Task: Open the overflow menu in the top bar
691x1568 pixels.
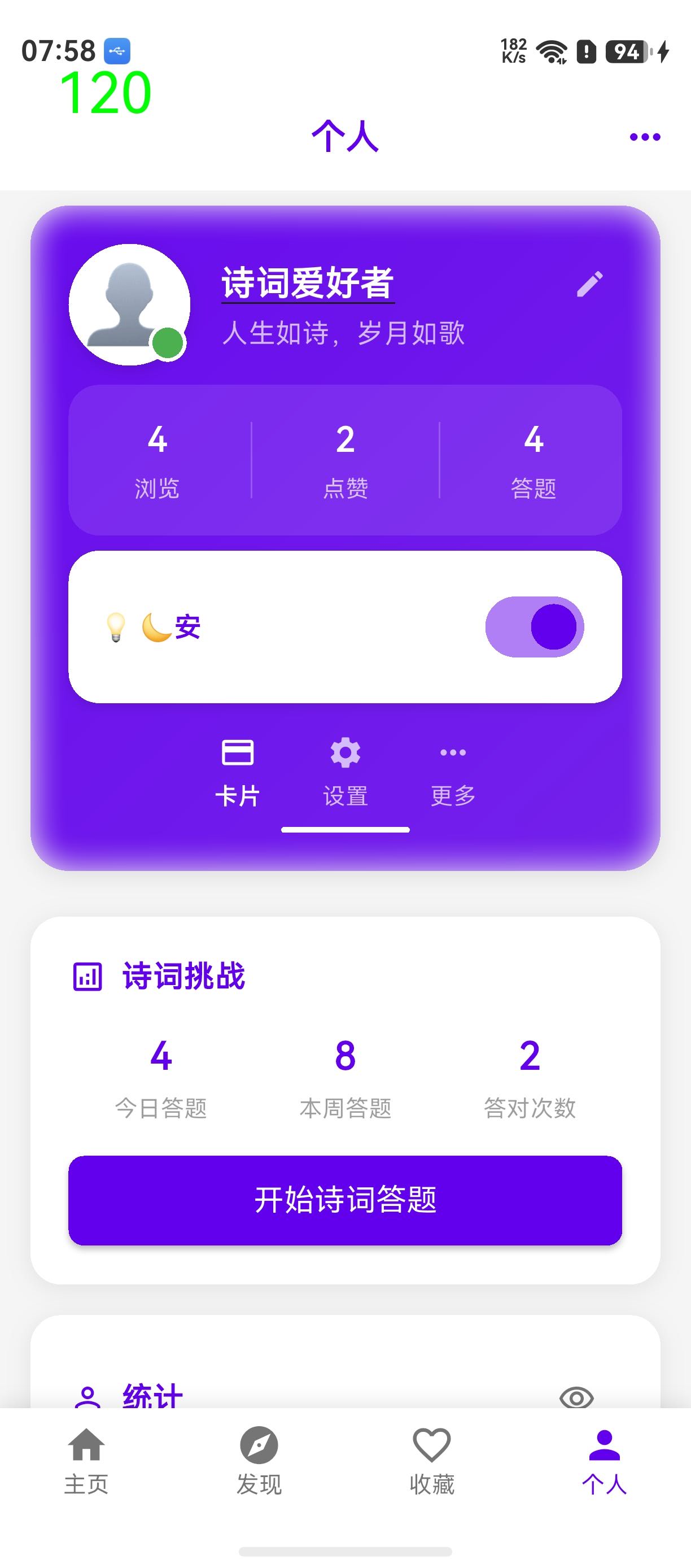Action: click(x=645, y=137)
